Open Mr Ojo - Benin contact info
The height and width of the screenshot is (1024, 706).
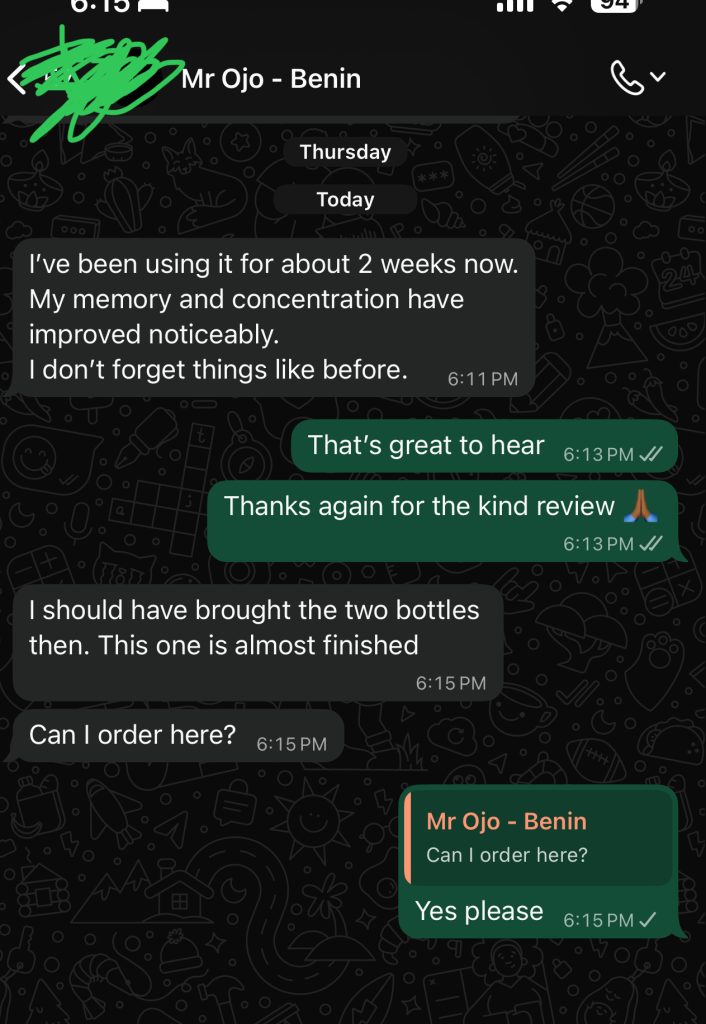tap(272, 79)
